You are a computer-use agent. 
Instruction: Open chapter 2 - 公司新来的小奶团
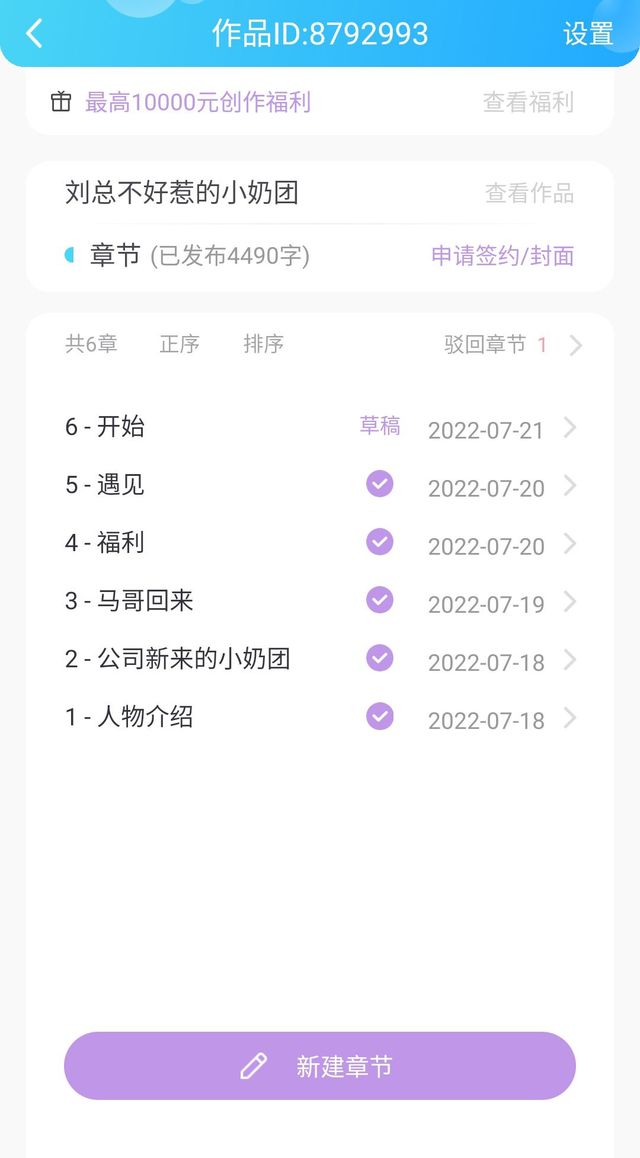(x=320, y=659)
